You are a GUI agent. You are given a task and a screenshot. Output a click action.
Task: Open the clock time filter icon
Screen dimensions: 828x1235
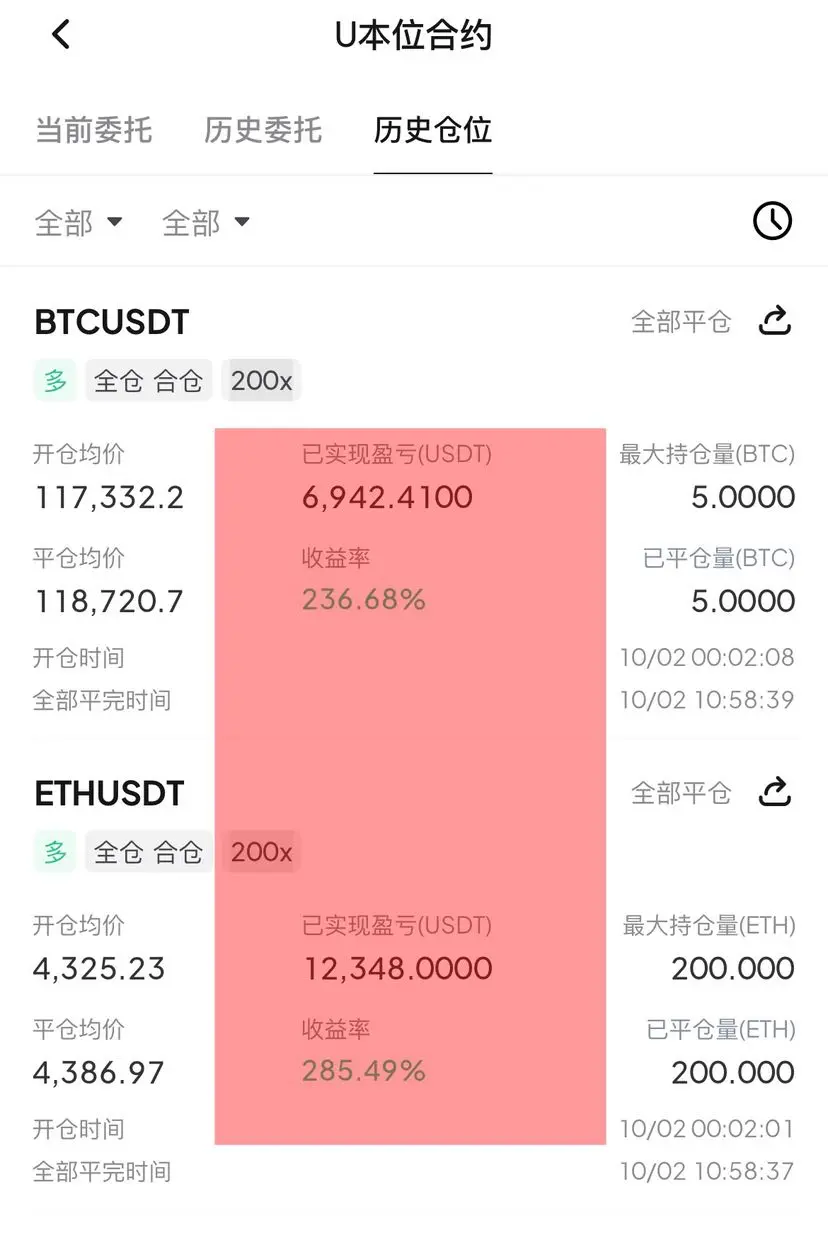pyautogui.click(x=772, y=221)
